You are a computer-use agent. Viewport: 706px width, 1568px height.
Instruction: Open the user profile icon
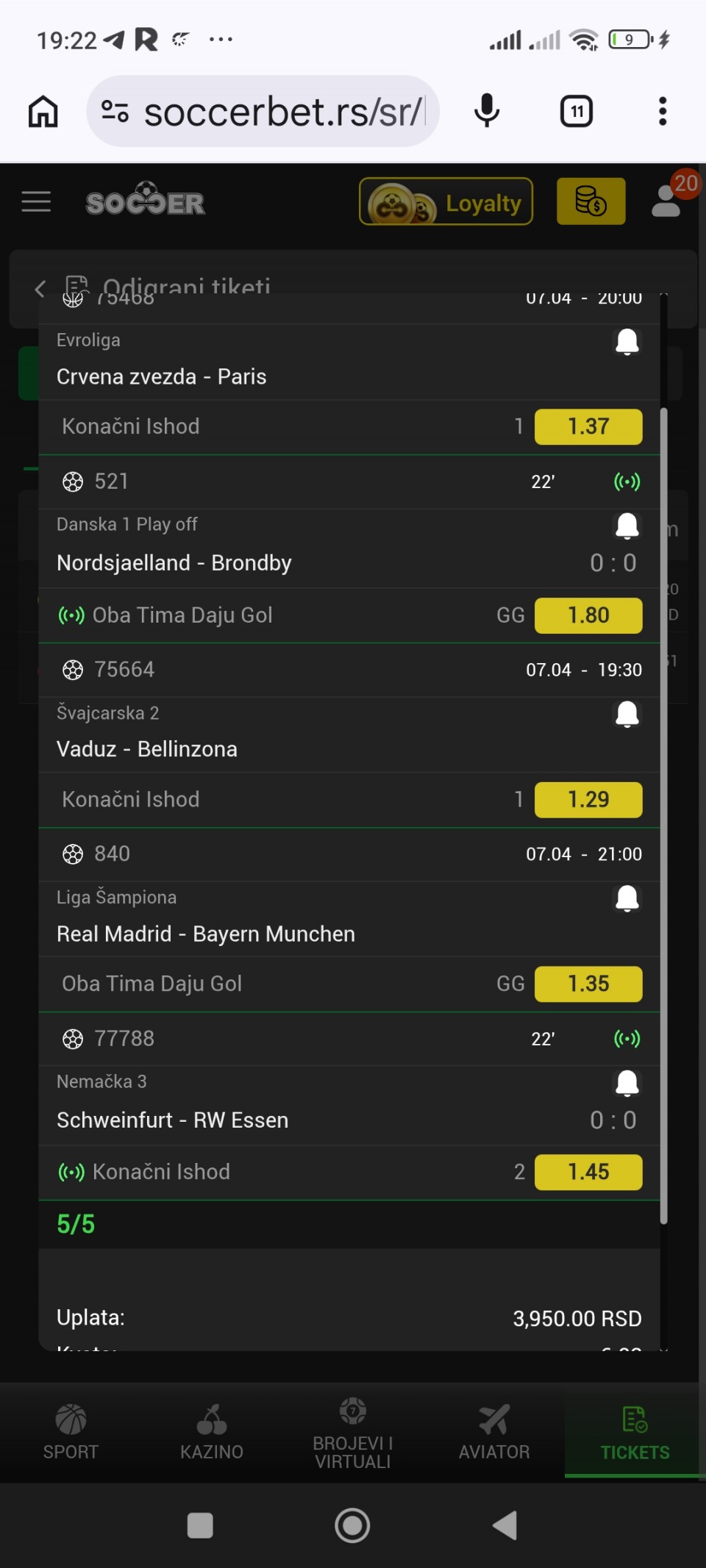tap(667, 201)
